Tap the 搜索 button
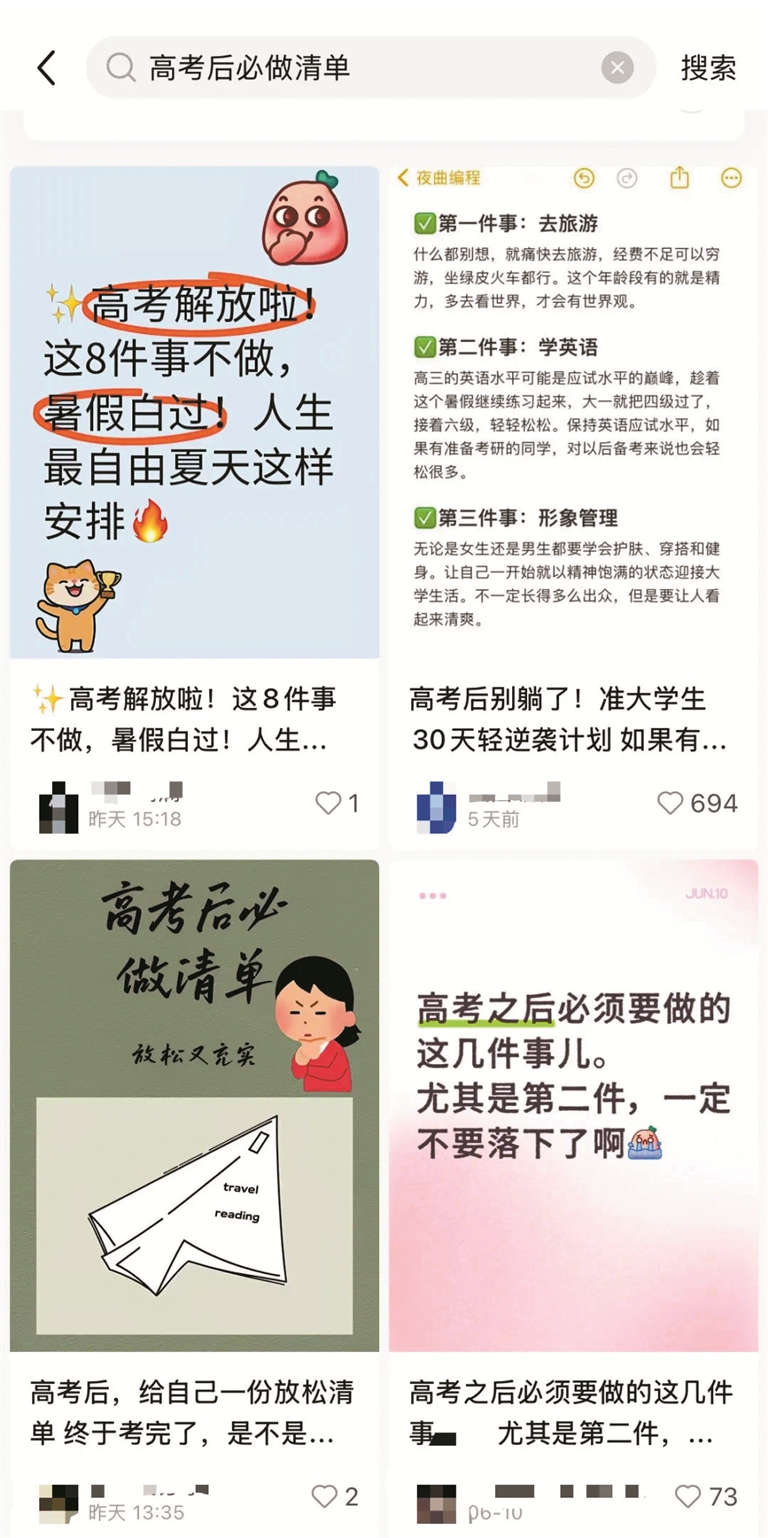768x1538 pixels. pyautogui.click(x=708, y=68)
